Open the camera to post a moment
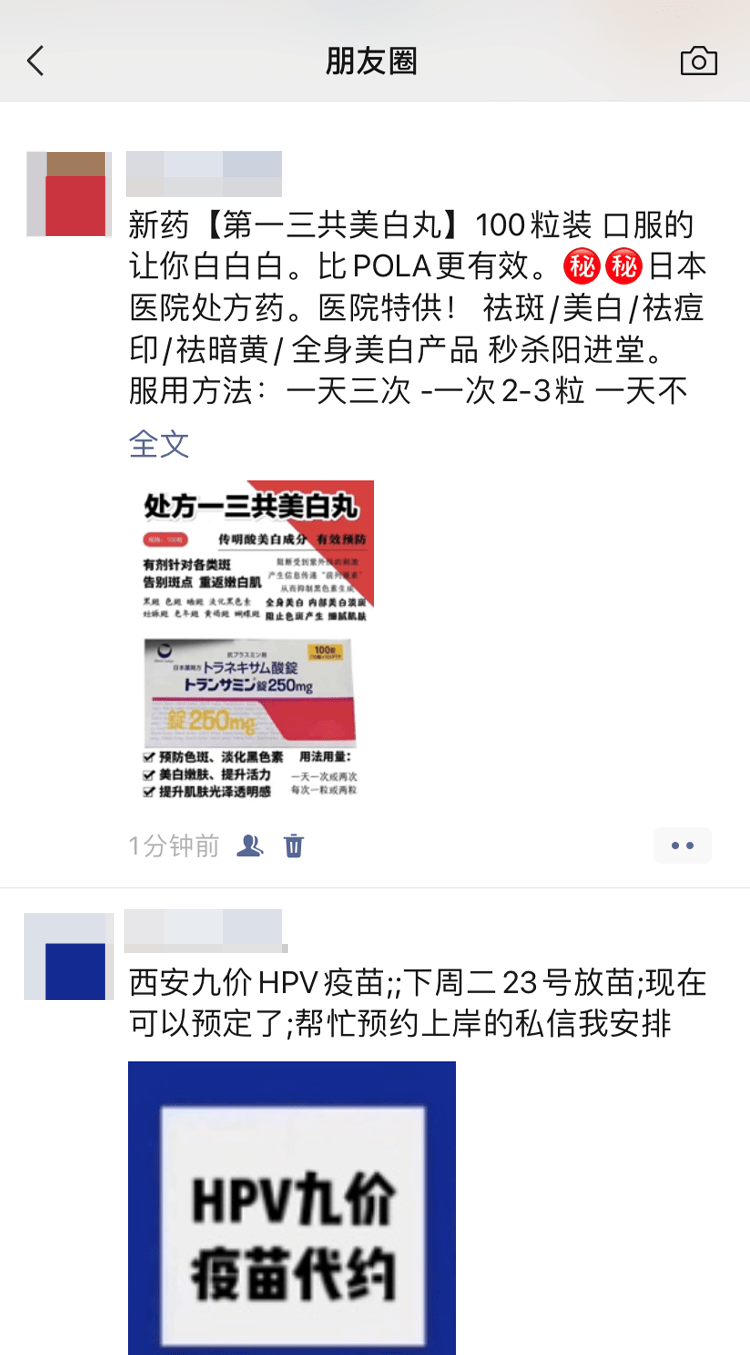 (x=698, y=61)
